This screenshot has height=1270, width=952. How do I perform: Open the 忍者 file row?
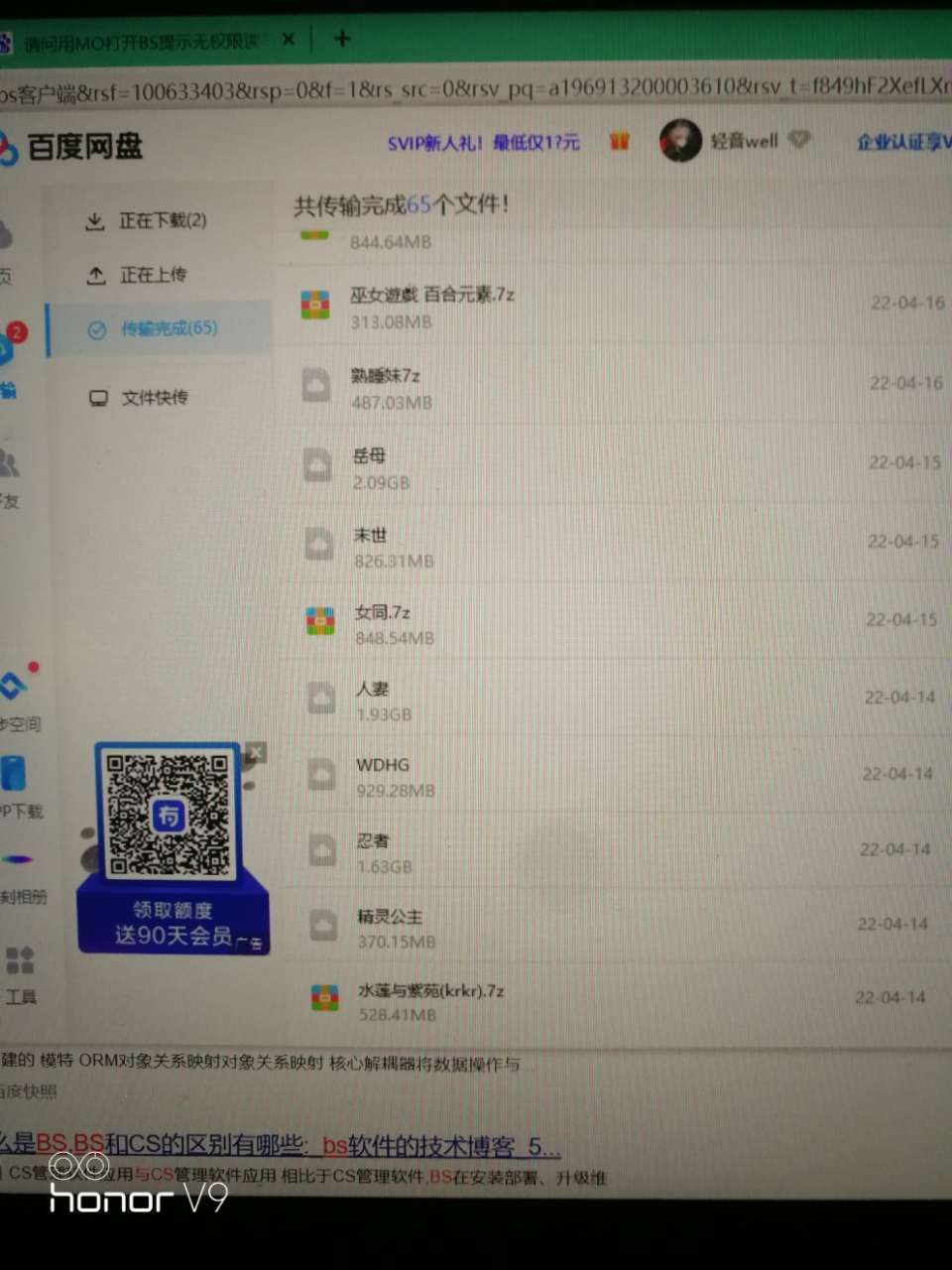pyautogui.click(x=373, y=840)
